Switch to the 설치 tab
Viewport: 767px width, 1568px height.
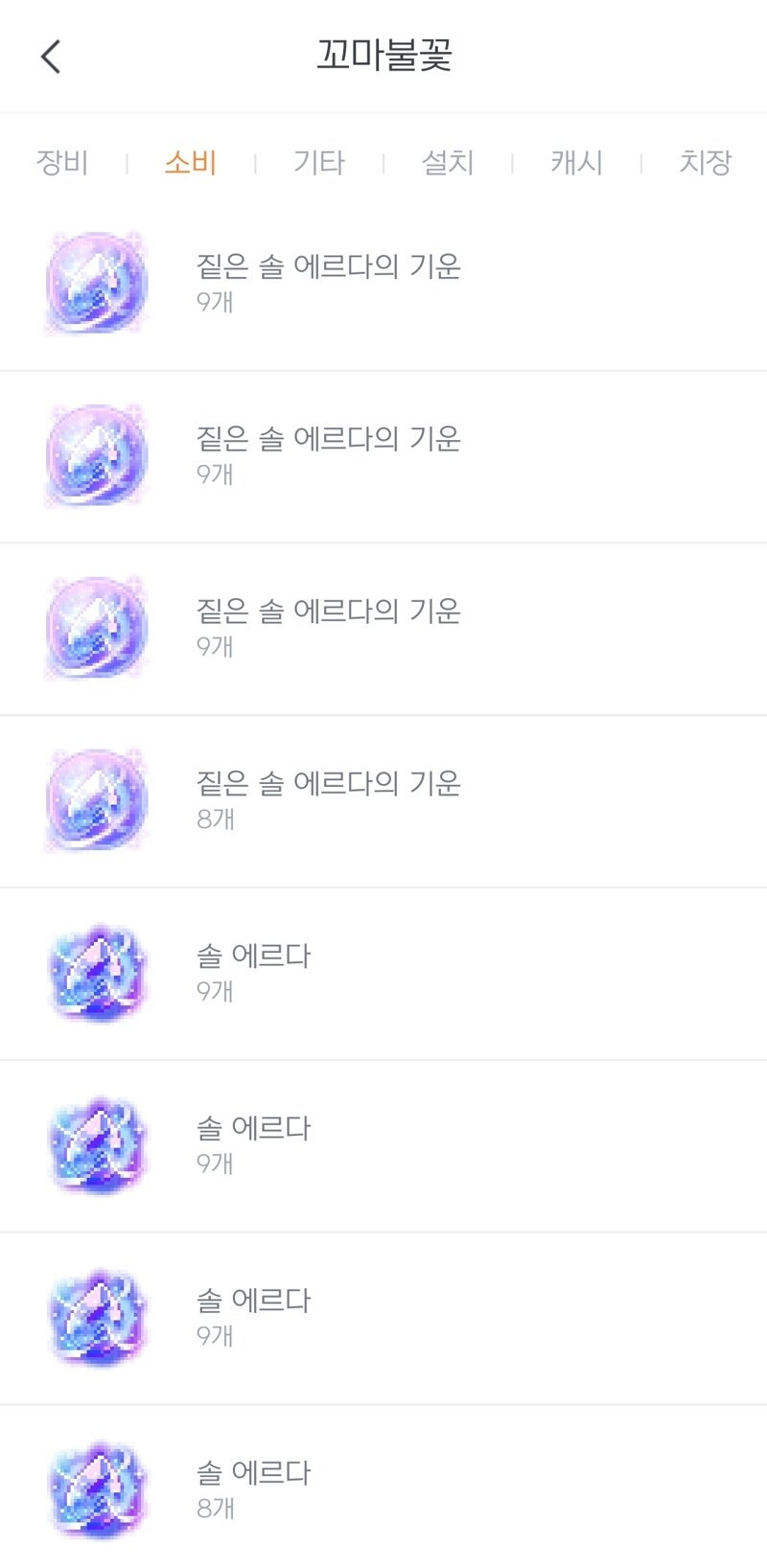(448, 162)
